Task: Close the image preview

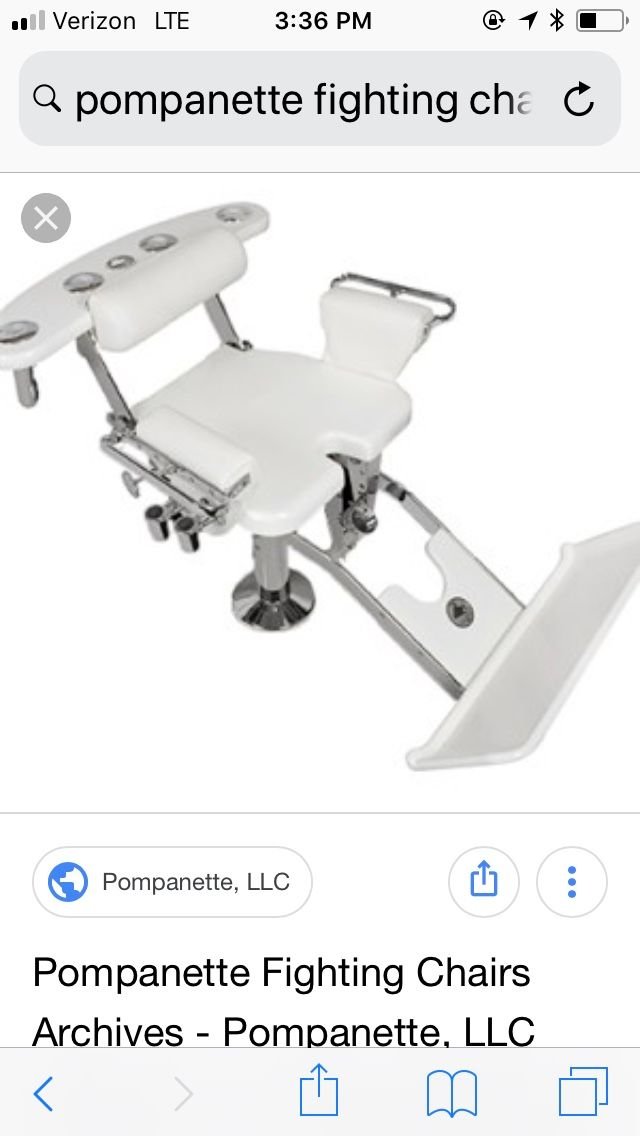Action: pyautogui.click(x=46, y=219)
